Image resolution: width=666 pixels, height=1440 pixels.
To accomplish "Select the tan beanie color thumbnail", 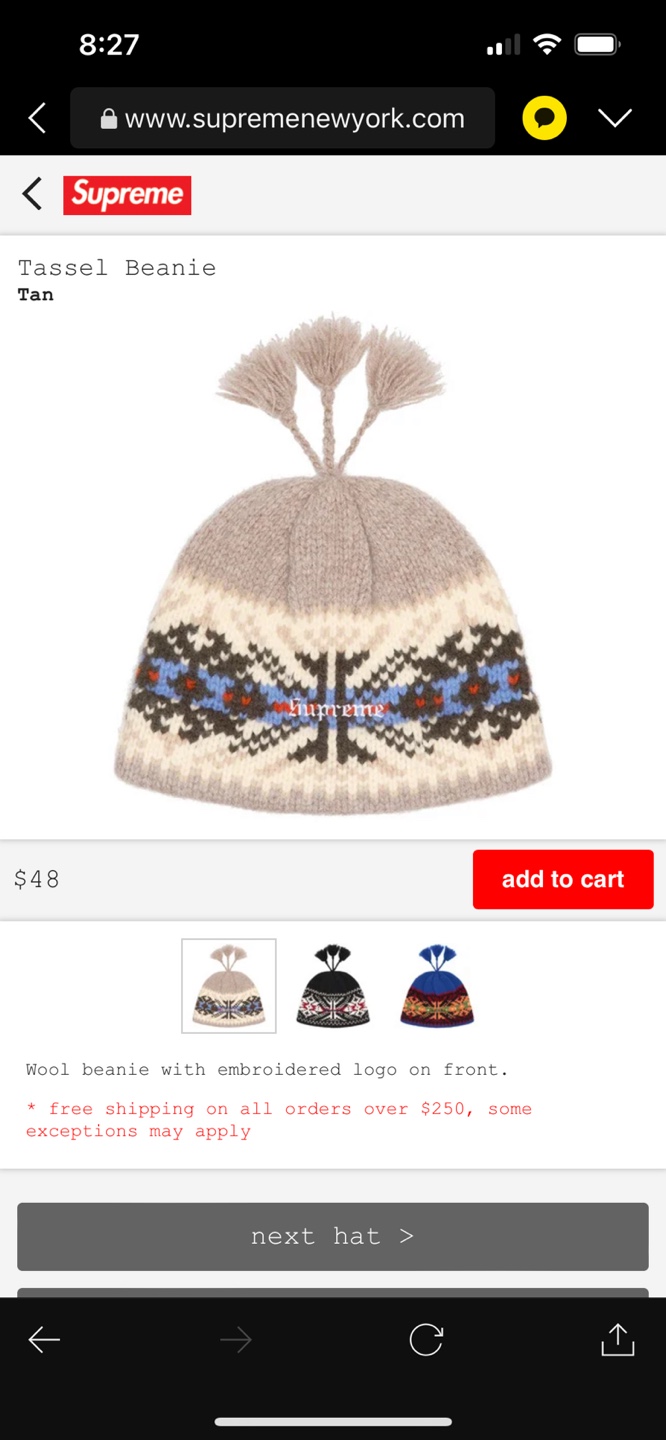I will coord(229,985).
